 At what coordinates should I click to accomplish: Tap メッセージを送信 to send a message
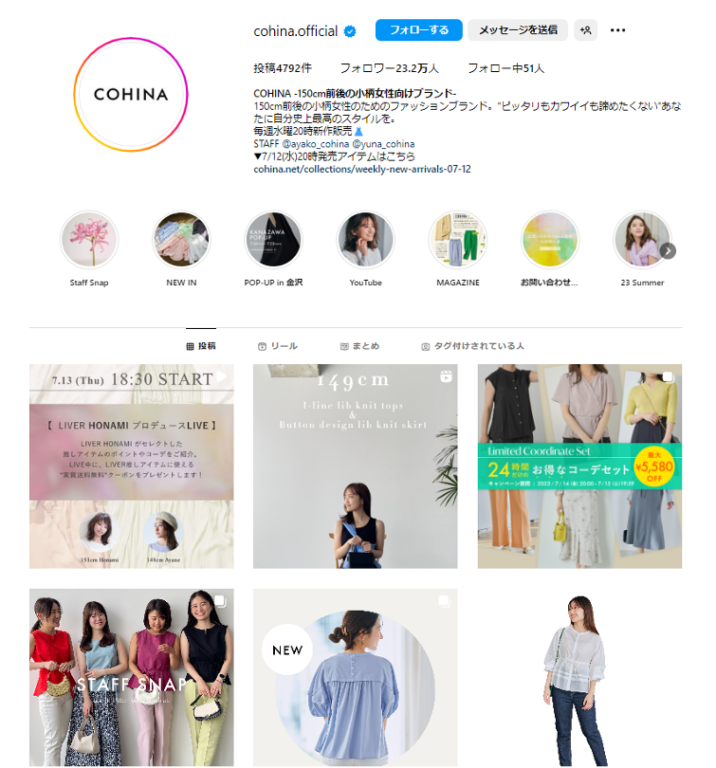pos(517,30)
